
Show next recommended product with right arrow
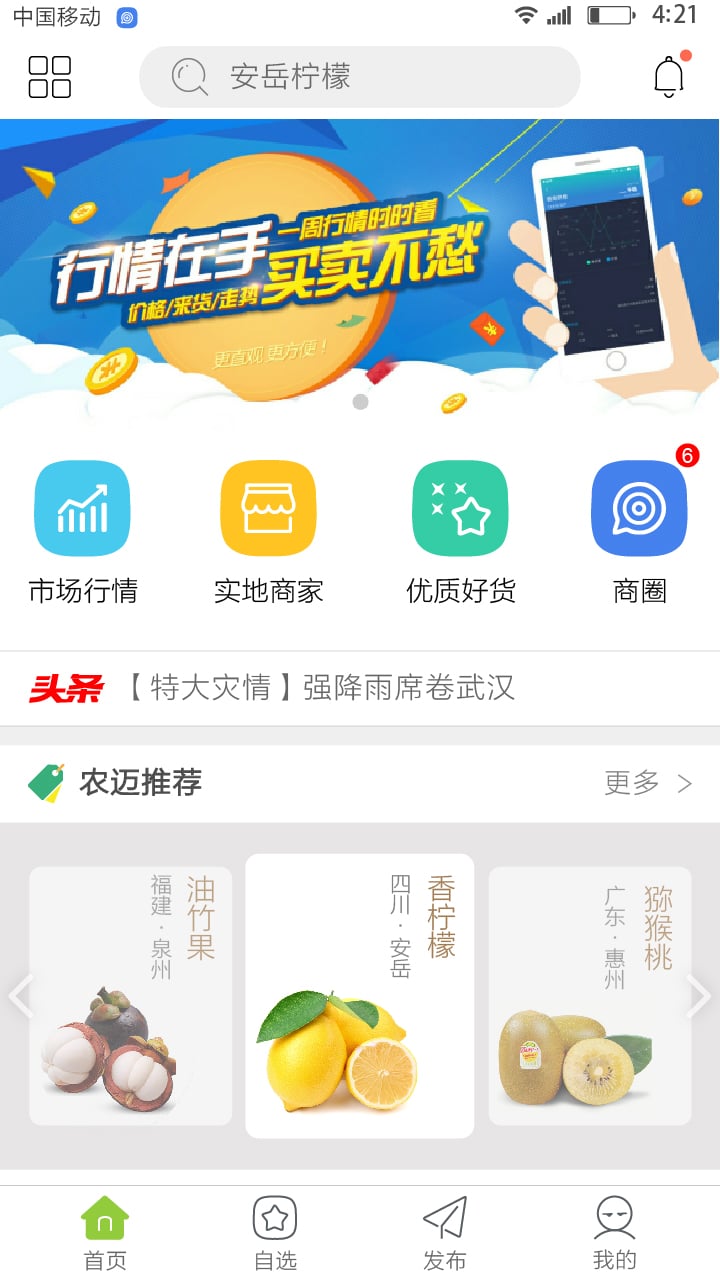tap(699, 996)
